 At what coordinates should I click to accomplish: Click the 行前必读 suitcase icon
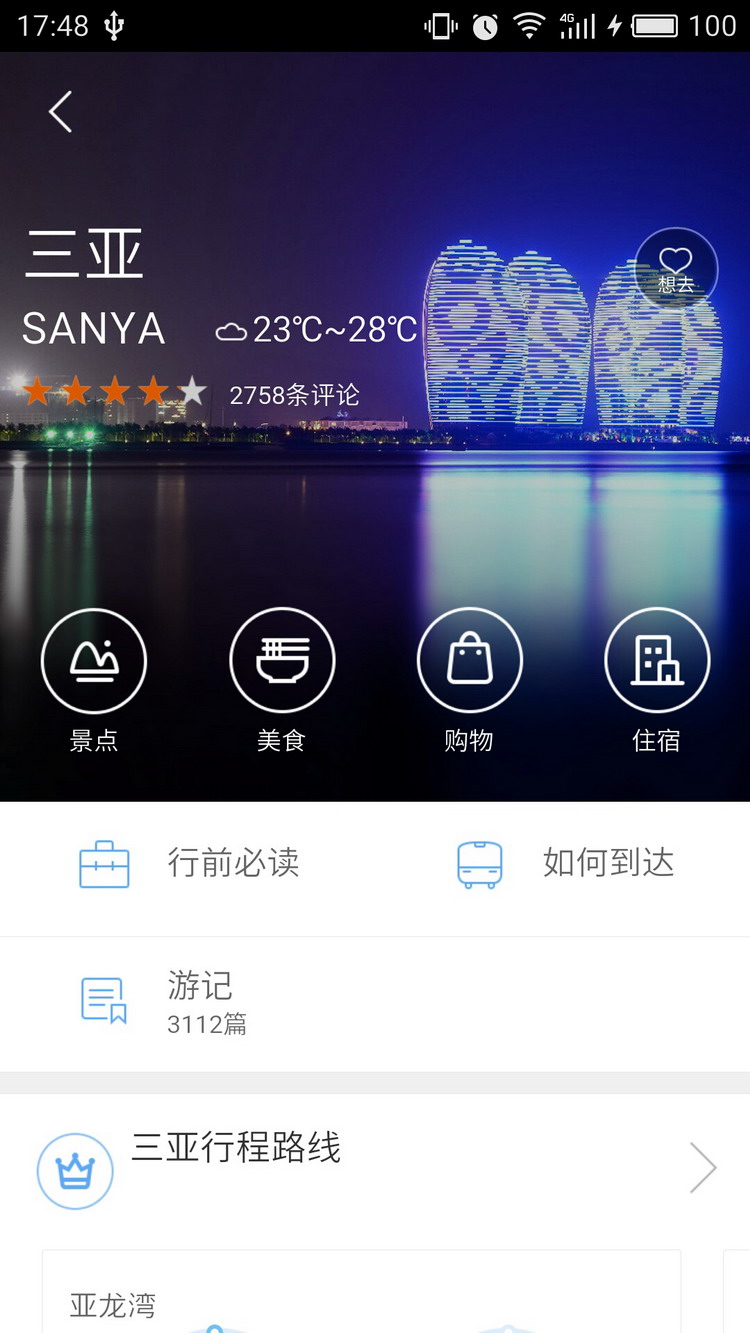[103, 862]
